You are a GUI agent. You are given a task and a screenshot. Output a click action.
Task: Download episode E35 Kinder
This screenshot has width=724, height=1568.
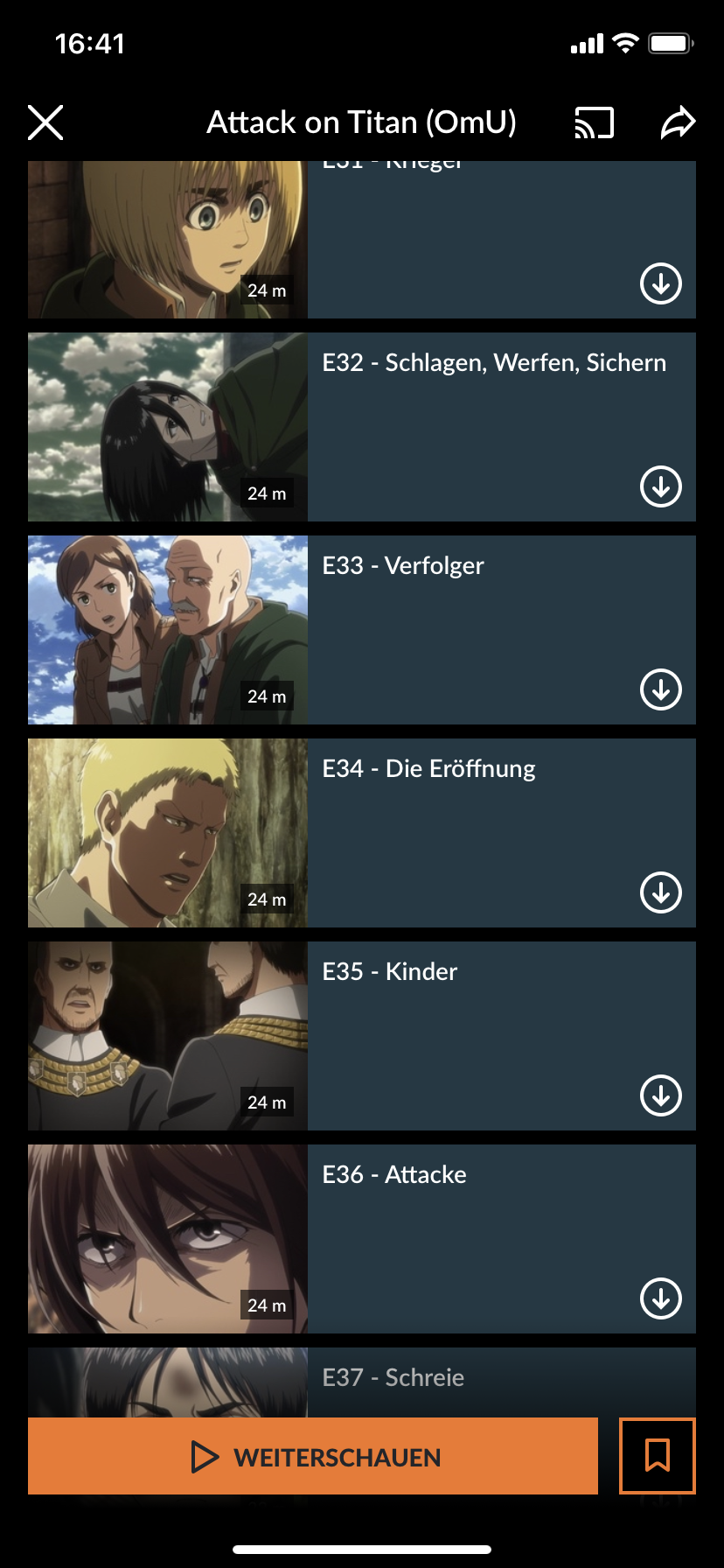(661, 1095)
